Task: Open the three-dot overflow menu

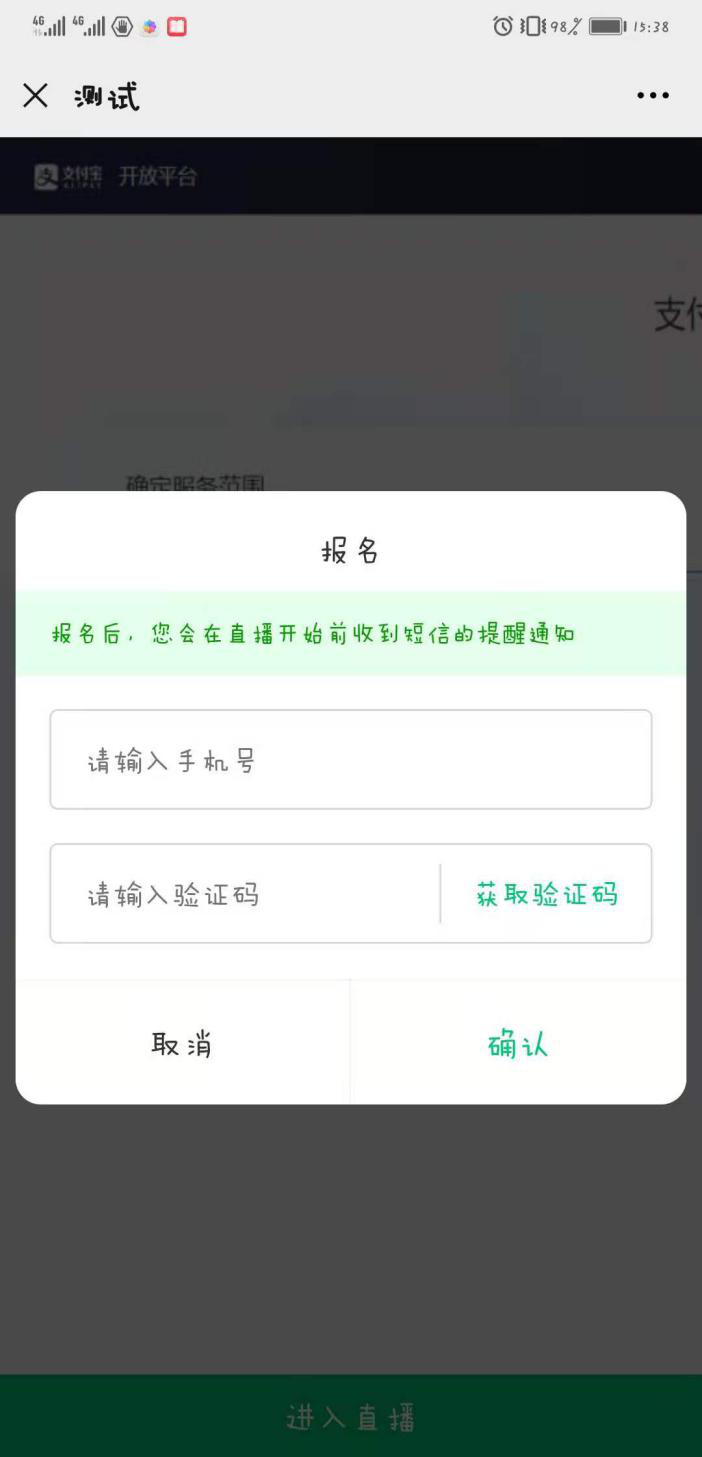Action: pyautogui.click(x=652, y=96)
